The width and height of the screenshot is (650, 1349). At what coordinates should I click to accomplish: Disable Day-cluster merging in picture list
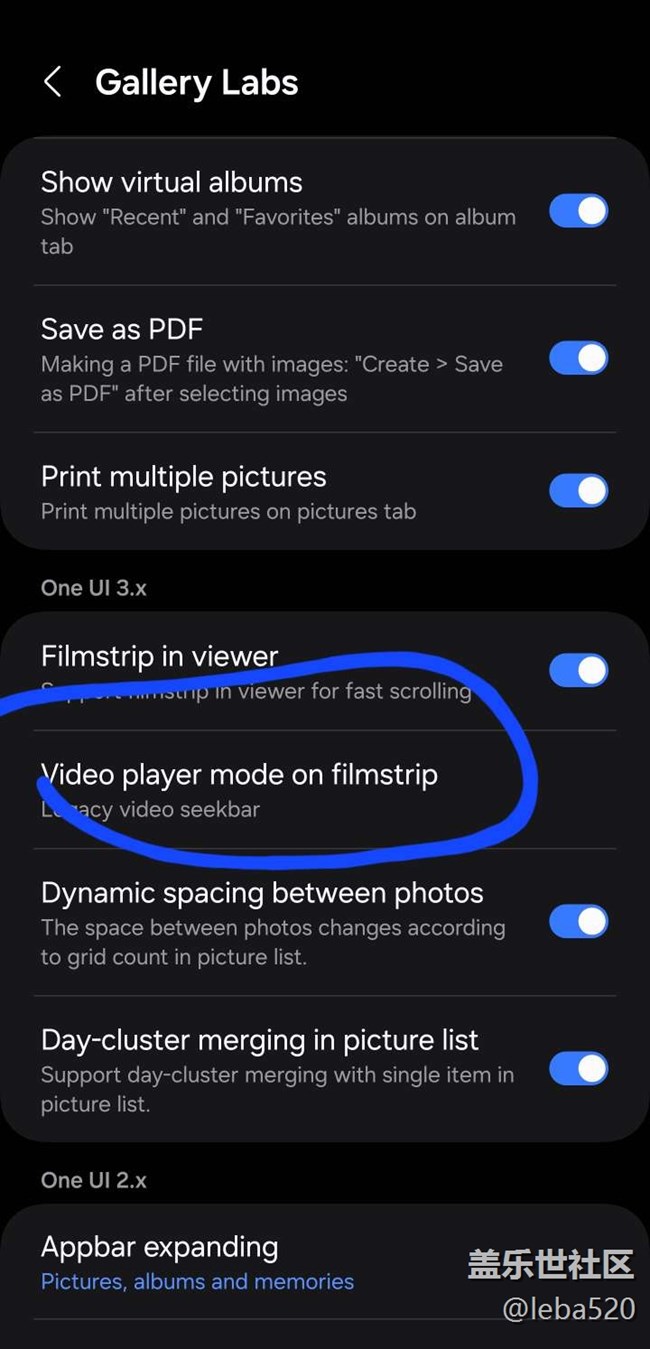pyautogui.click(x=579, y=1069)
